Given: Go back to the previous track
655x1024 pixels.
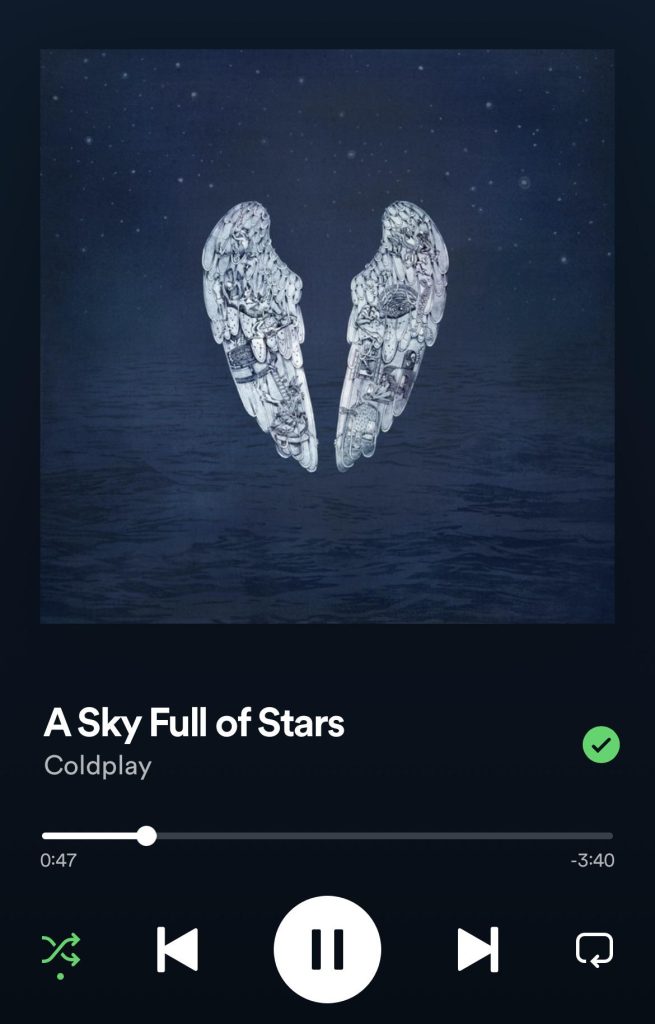Looking at the screenshot, I should tap(178, 949).
